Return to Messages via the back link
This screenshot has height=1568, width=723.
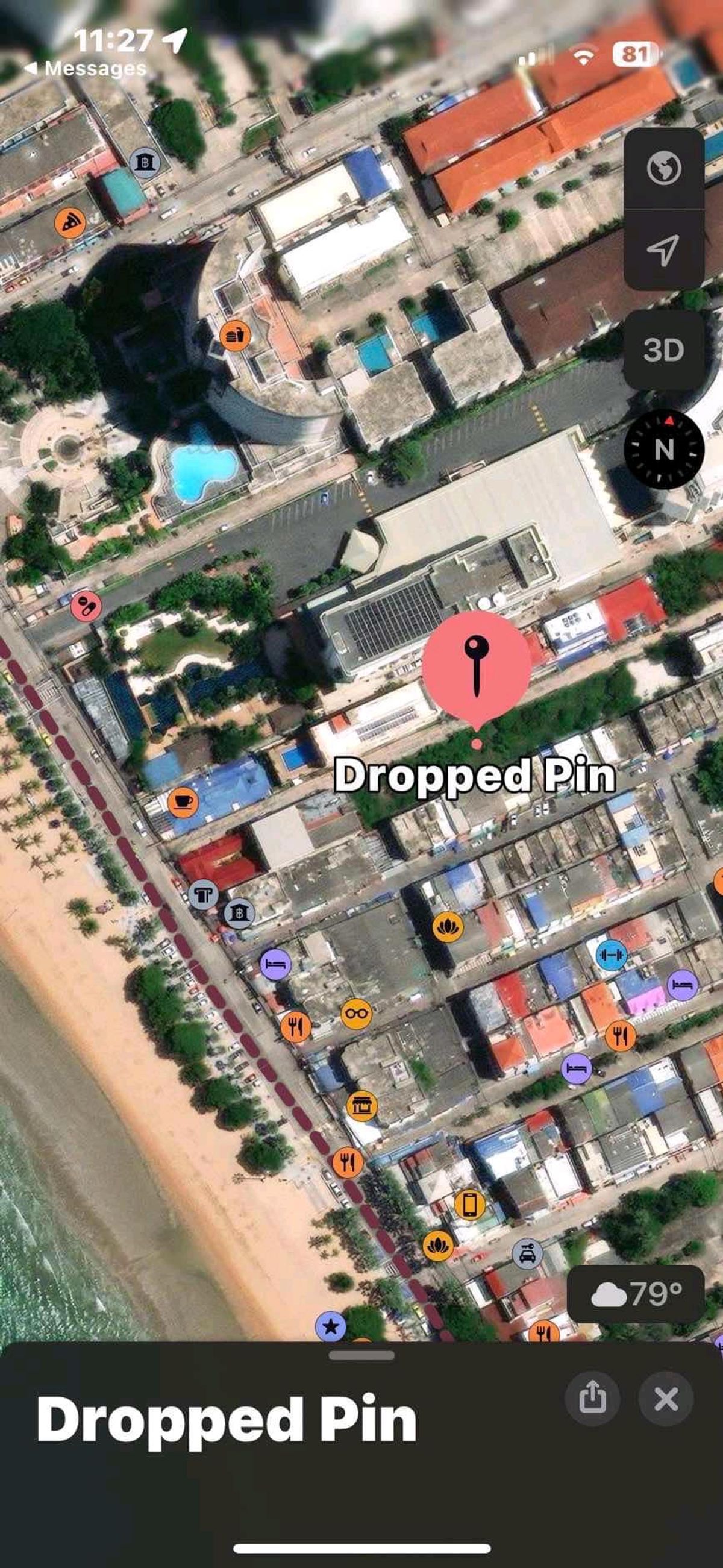tap(85, 68)
